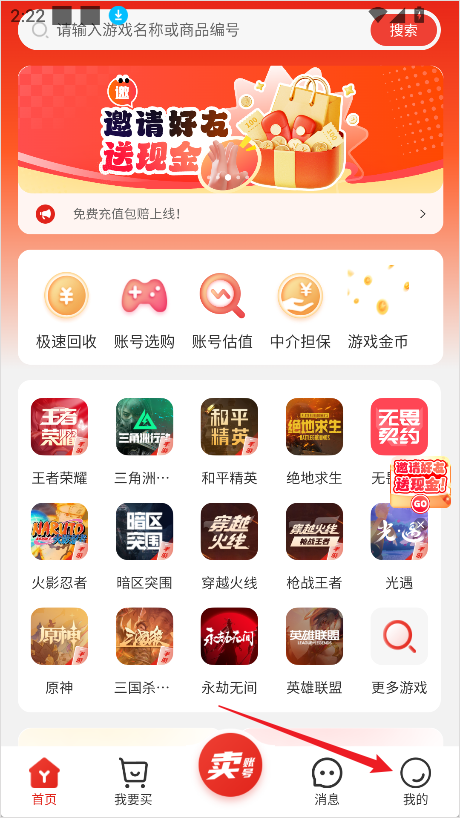The width and height of the screenshot is (460, 818).
Task: Switch to the 我要买 tab
Action: (133, 781)
